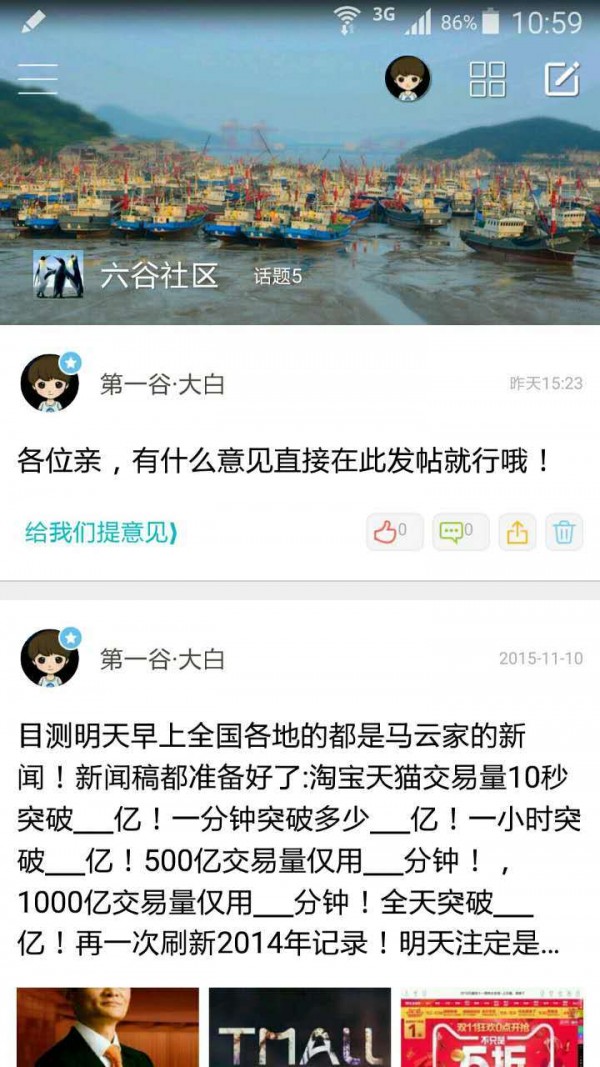Open the author avatar on the 2015-11-10 post
The height and width of the screenshot is (1067, 600).
coord(50,658)
